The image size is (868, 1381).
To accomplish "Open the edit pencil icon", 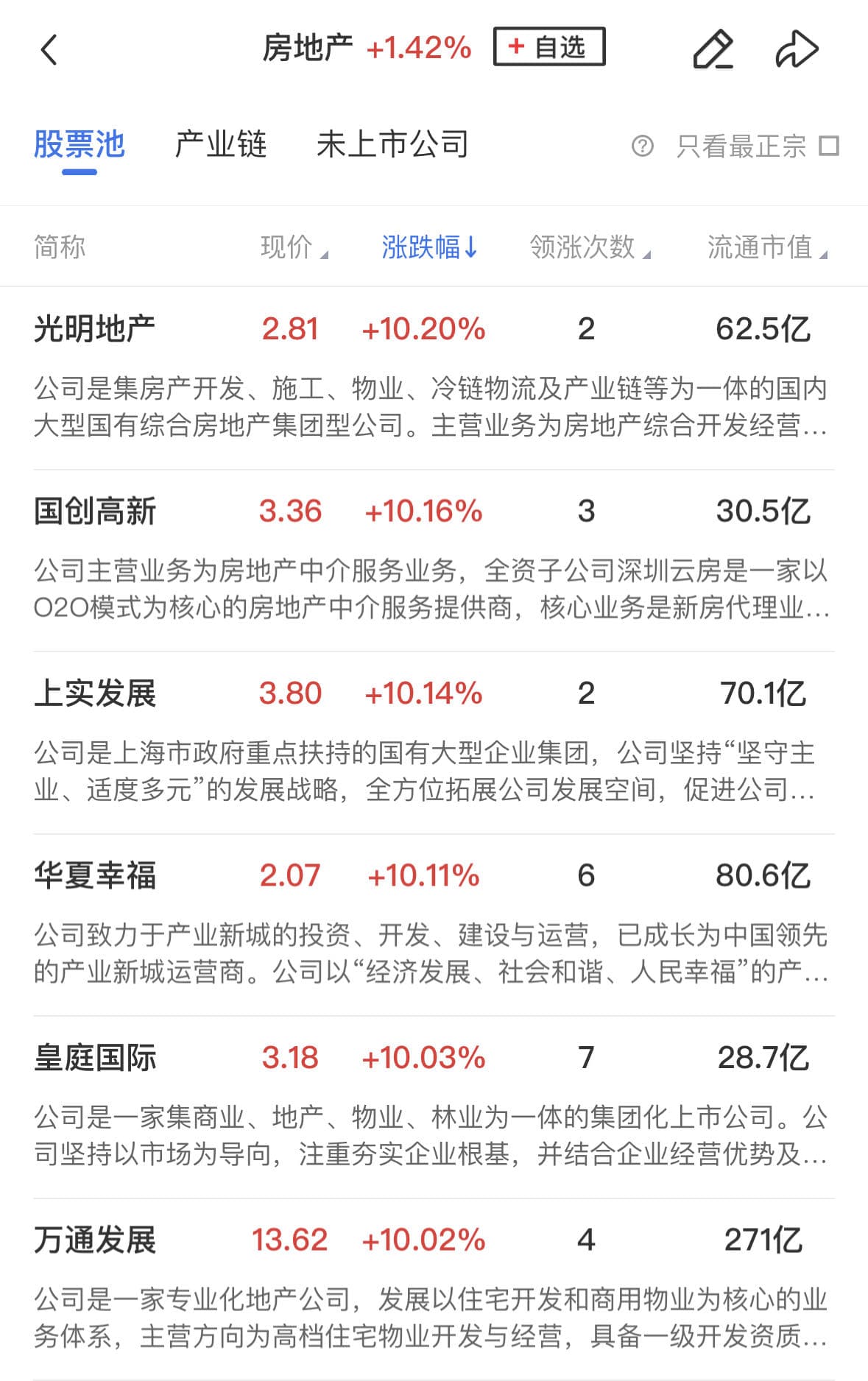I will [713, 50].
